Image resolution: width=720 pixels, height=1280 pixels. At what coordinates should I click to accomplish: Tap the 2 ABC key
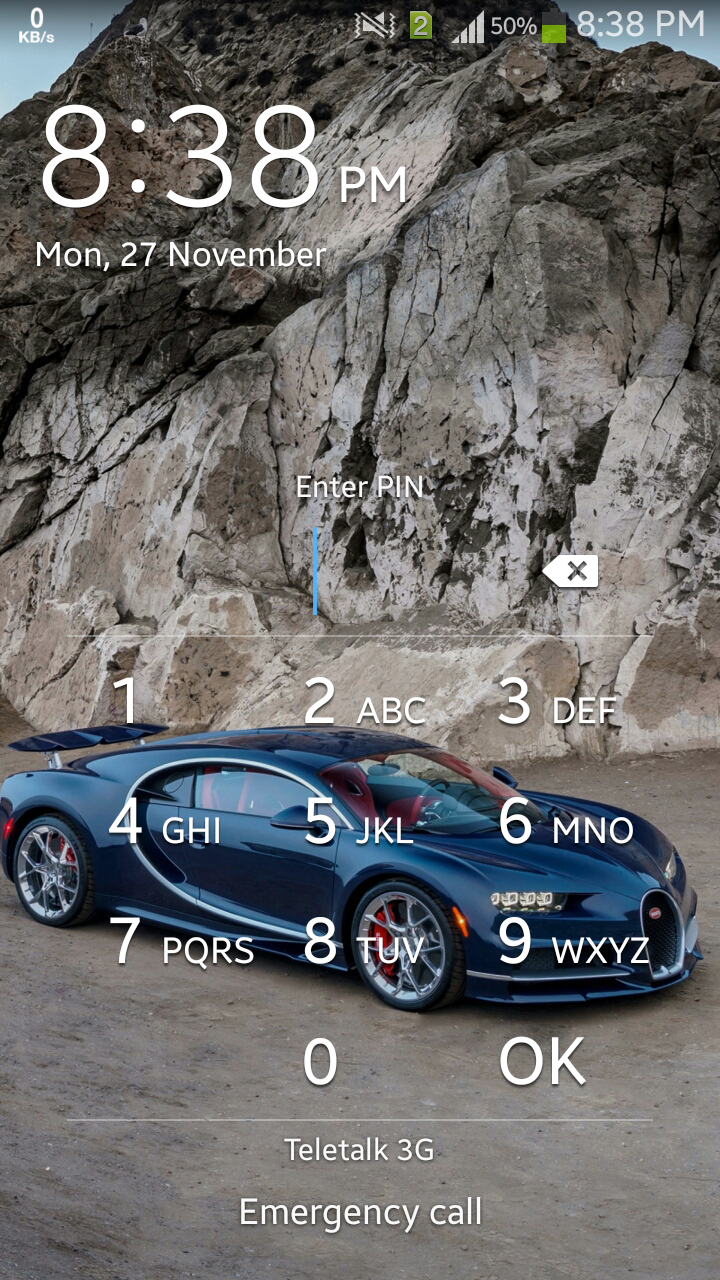tap(364, 703)
